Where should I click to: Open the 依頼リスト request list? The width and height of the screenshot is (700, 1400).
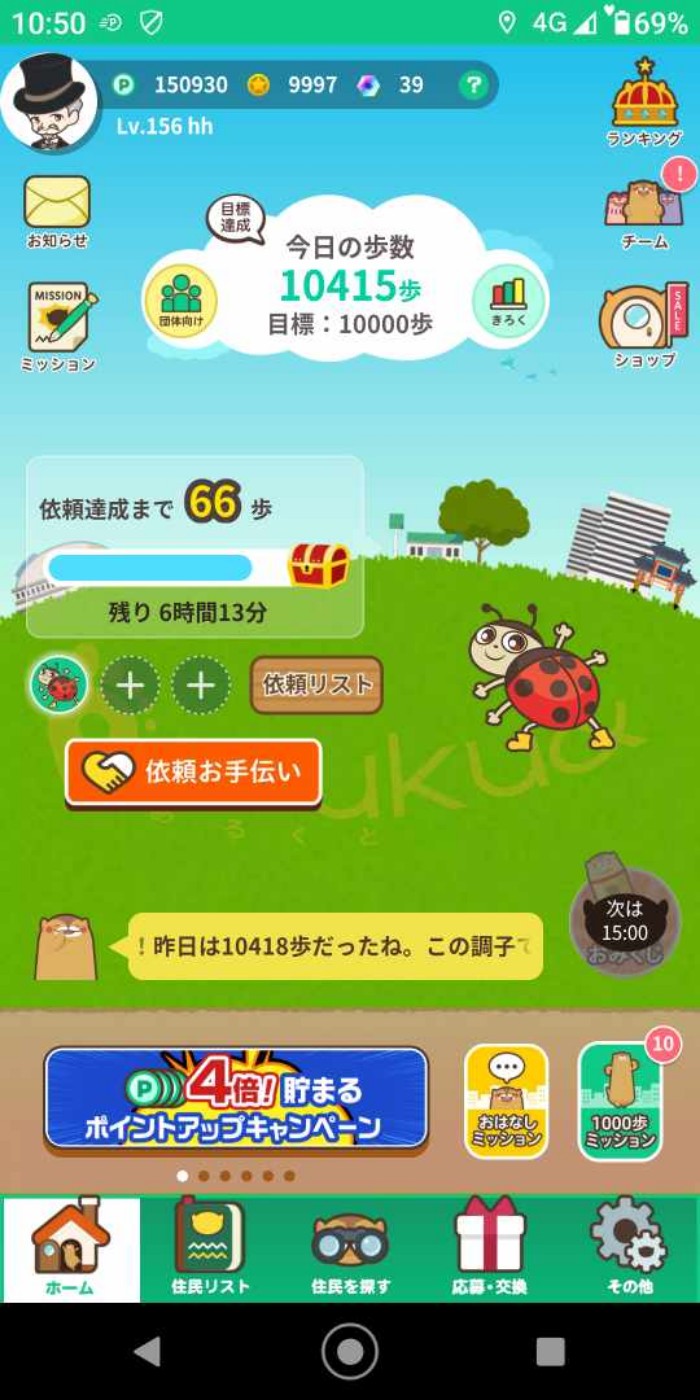tap(316, 685)
